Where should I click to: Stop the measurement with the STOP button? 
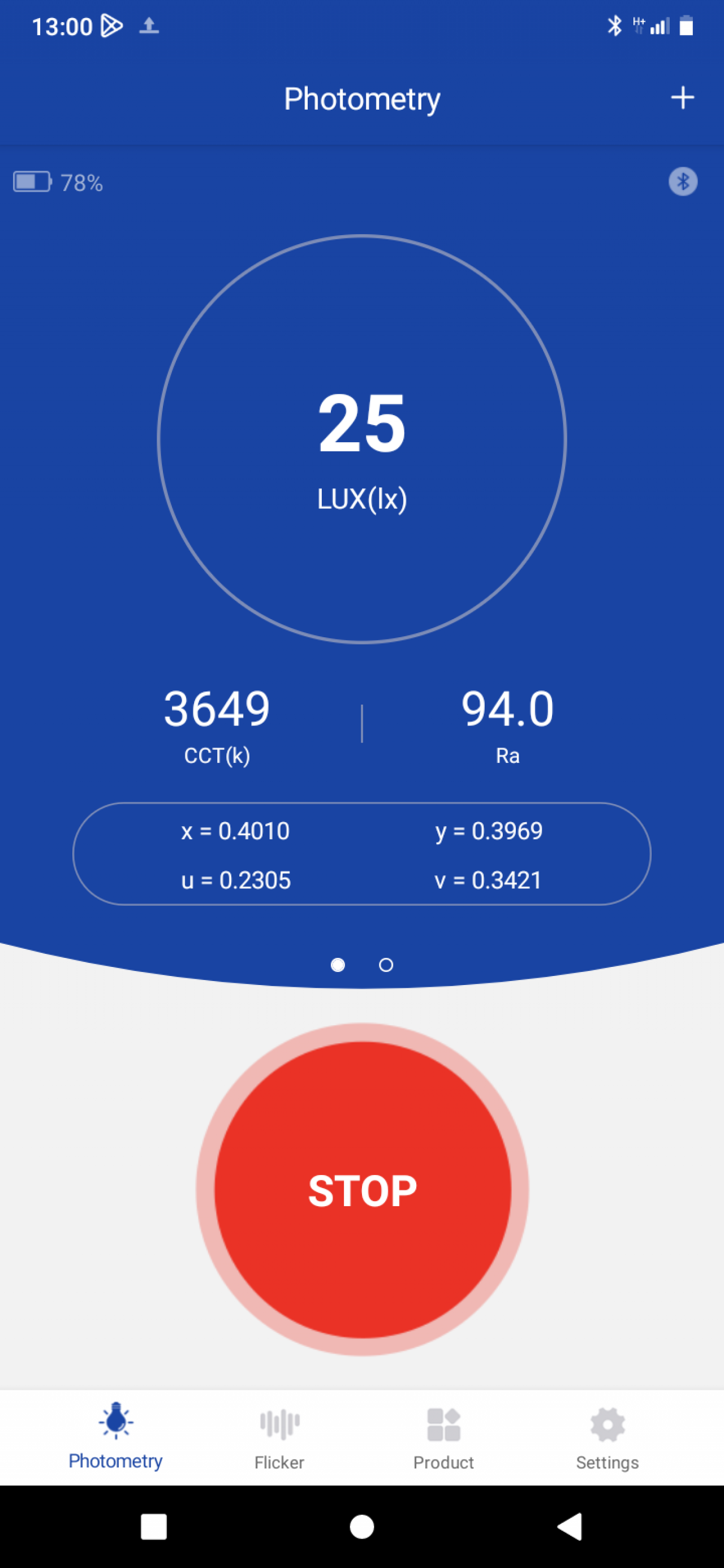[x=363, y=1189]
